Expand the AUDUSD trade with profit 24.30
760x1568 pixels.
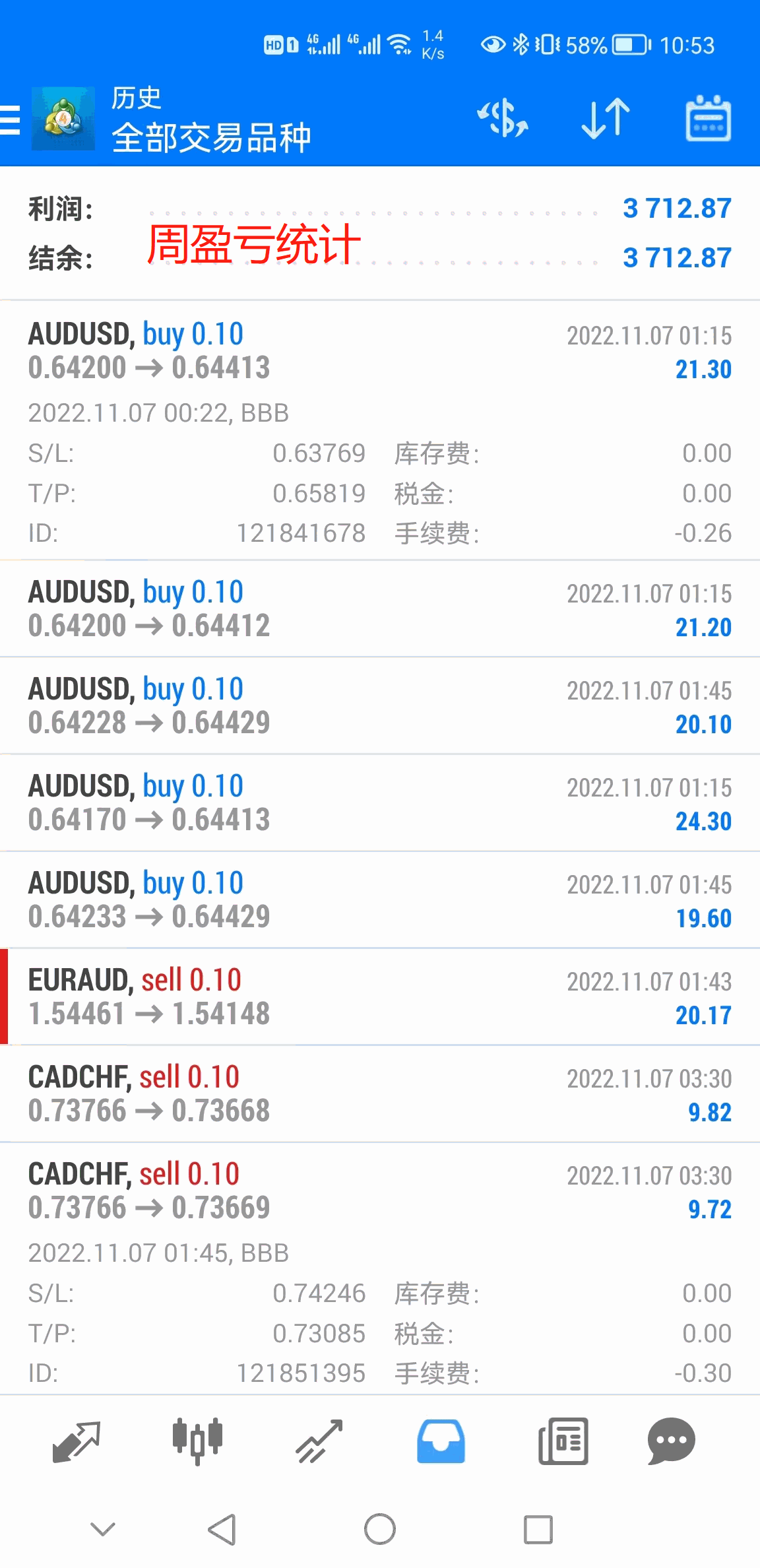coord(380,802)
